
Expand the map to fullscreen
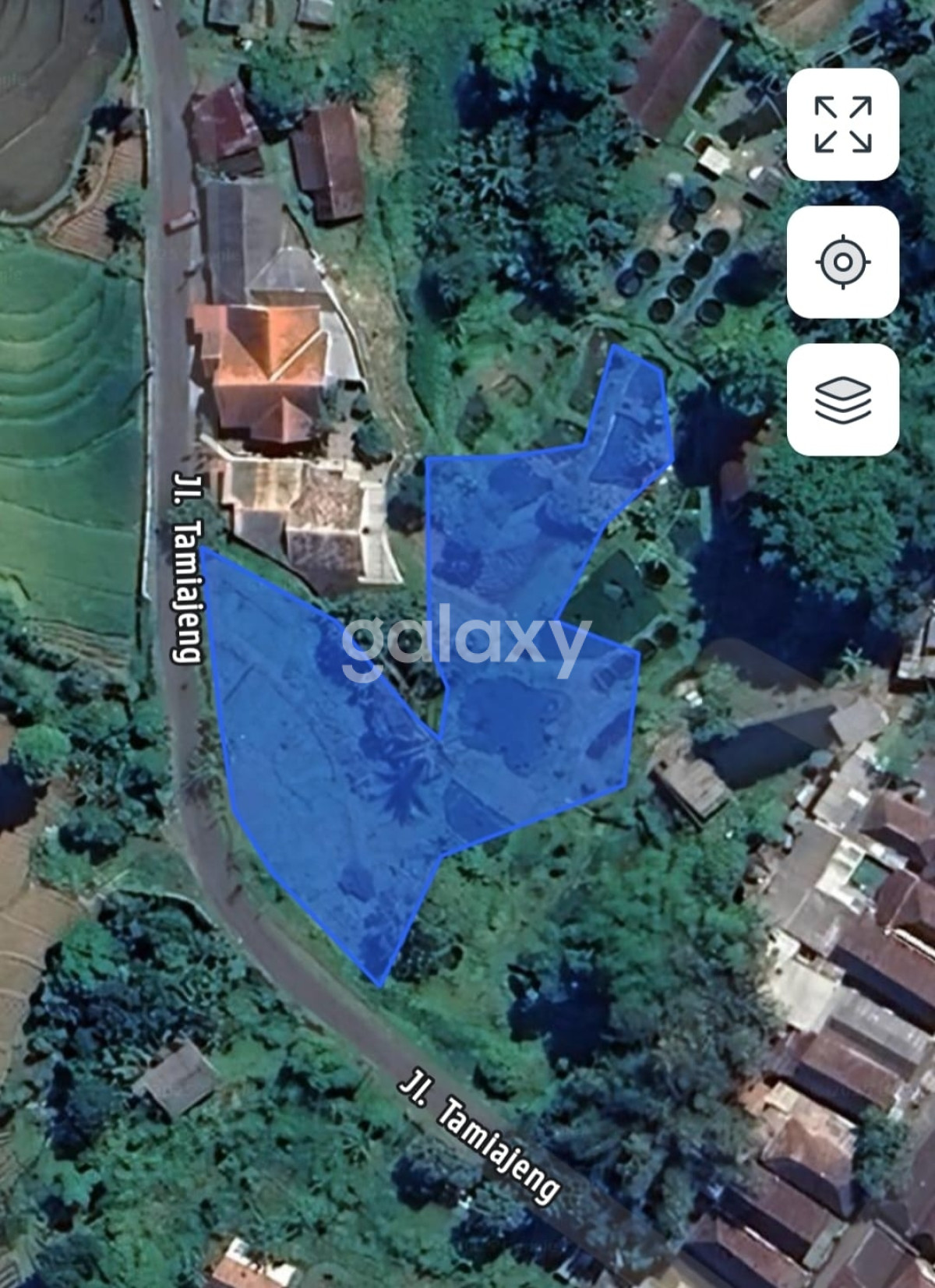pos(842,124)
